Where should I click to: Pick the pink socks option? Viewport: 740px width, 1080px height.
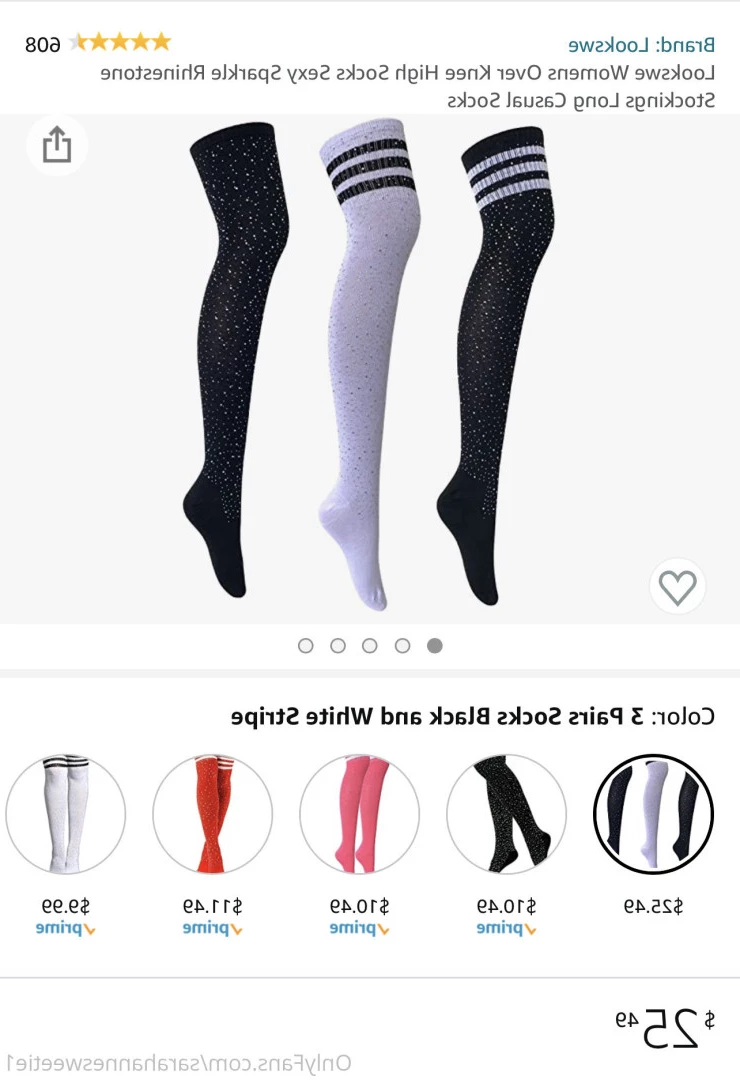[x=359, y=815]
